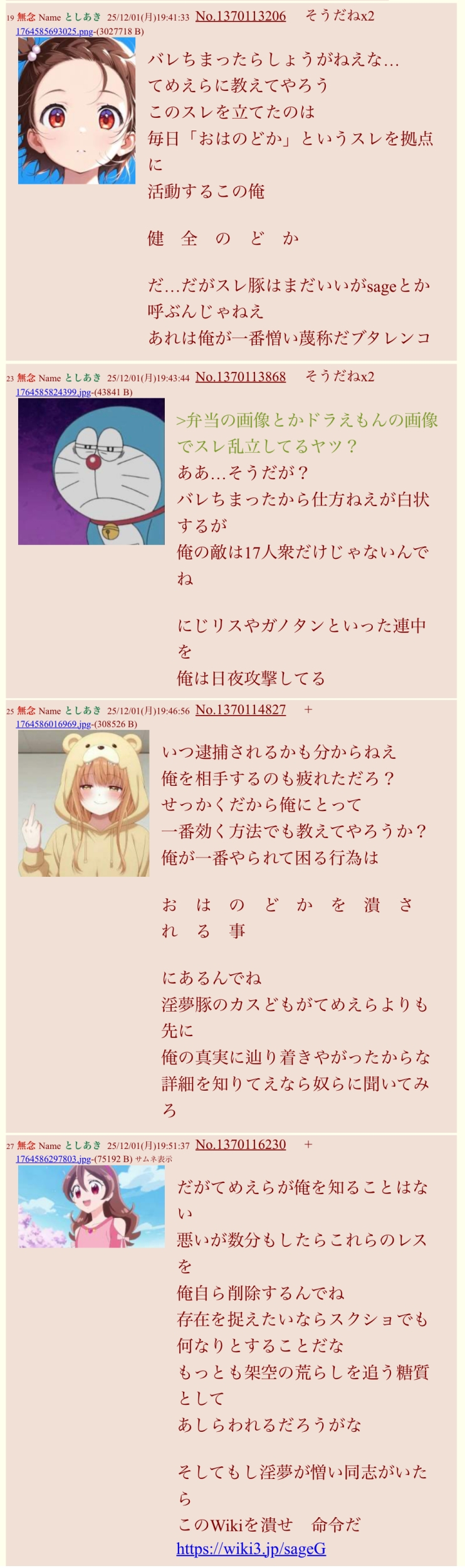Image resolution: width=465 pixels, height=1568 pixels.
Task: Enlarge the pink dress girl thumbnail in post 27
Action: (x=91, y=1206)
